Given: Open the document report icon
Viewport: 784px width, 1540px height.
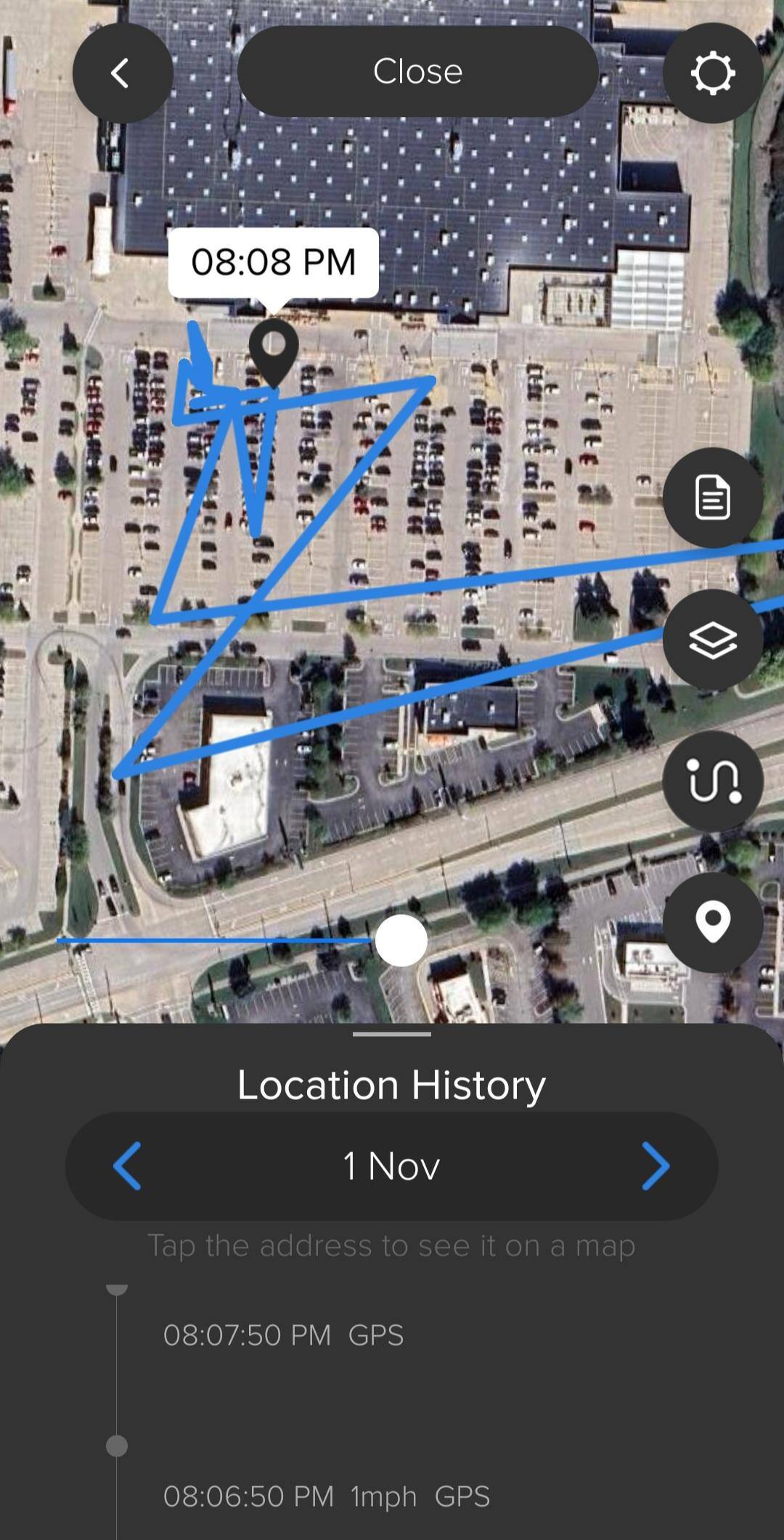Looking at the screenshot, I should (x=712, y=497).
